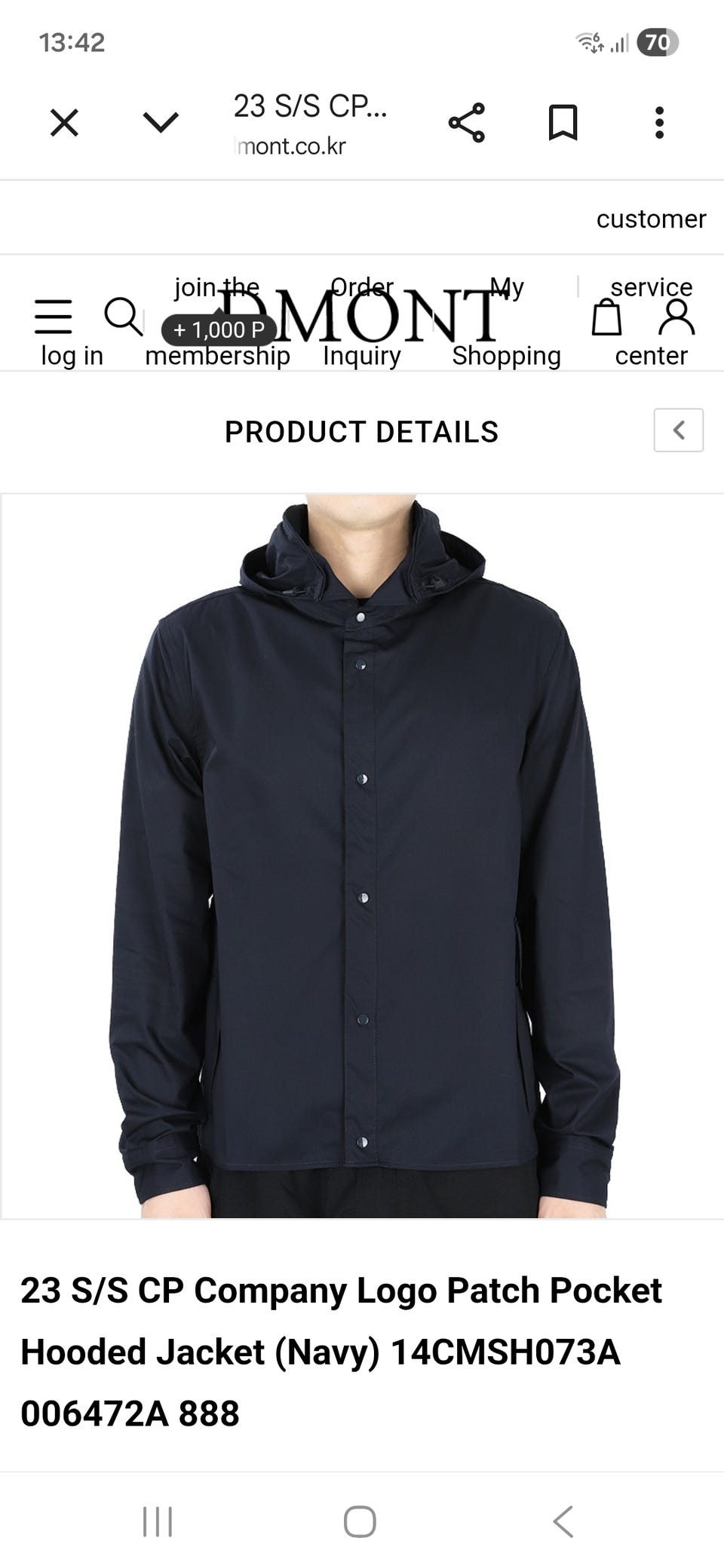The image size is (724, 1568).
Task: Bookmark this page
Action: point(563,123)
